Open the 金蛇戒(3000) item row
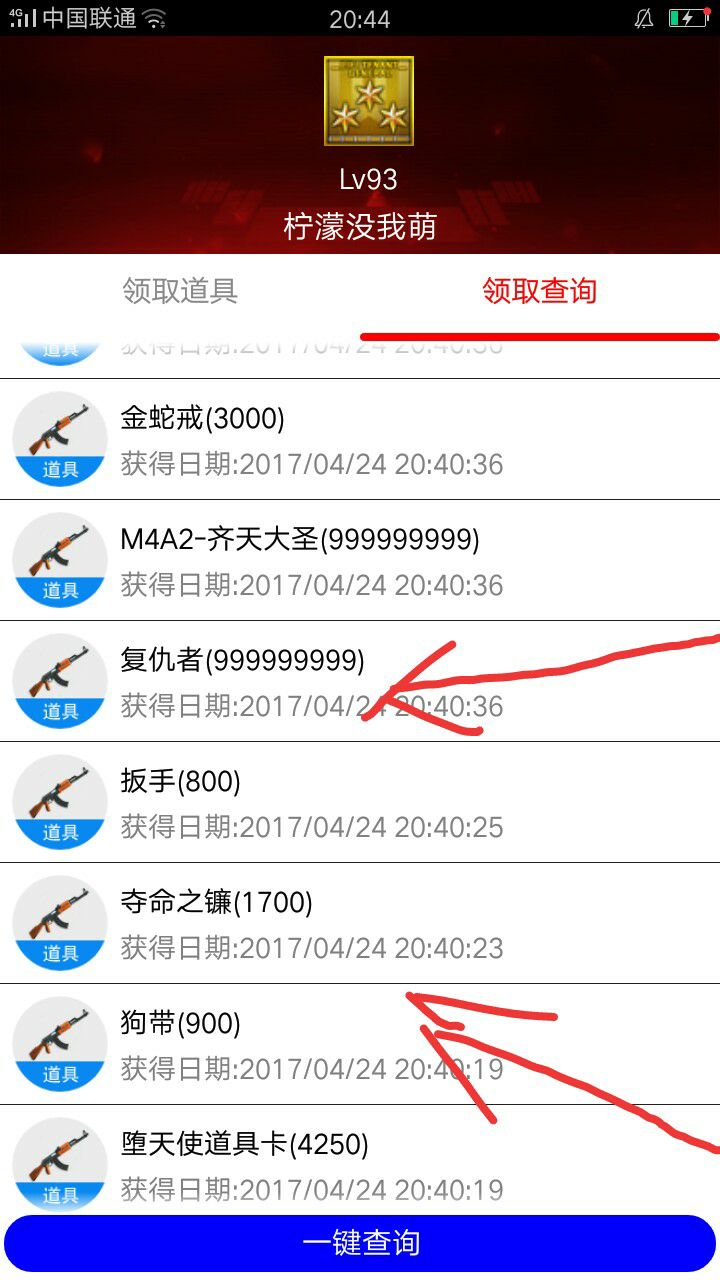This screenshot has width=720, height=1280. (x=360, y=440)
